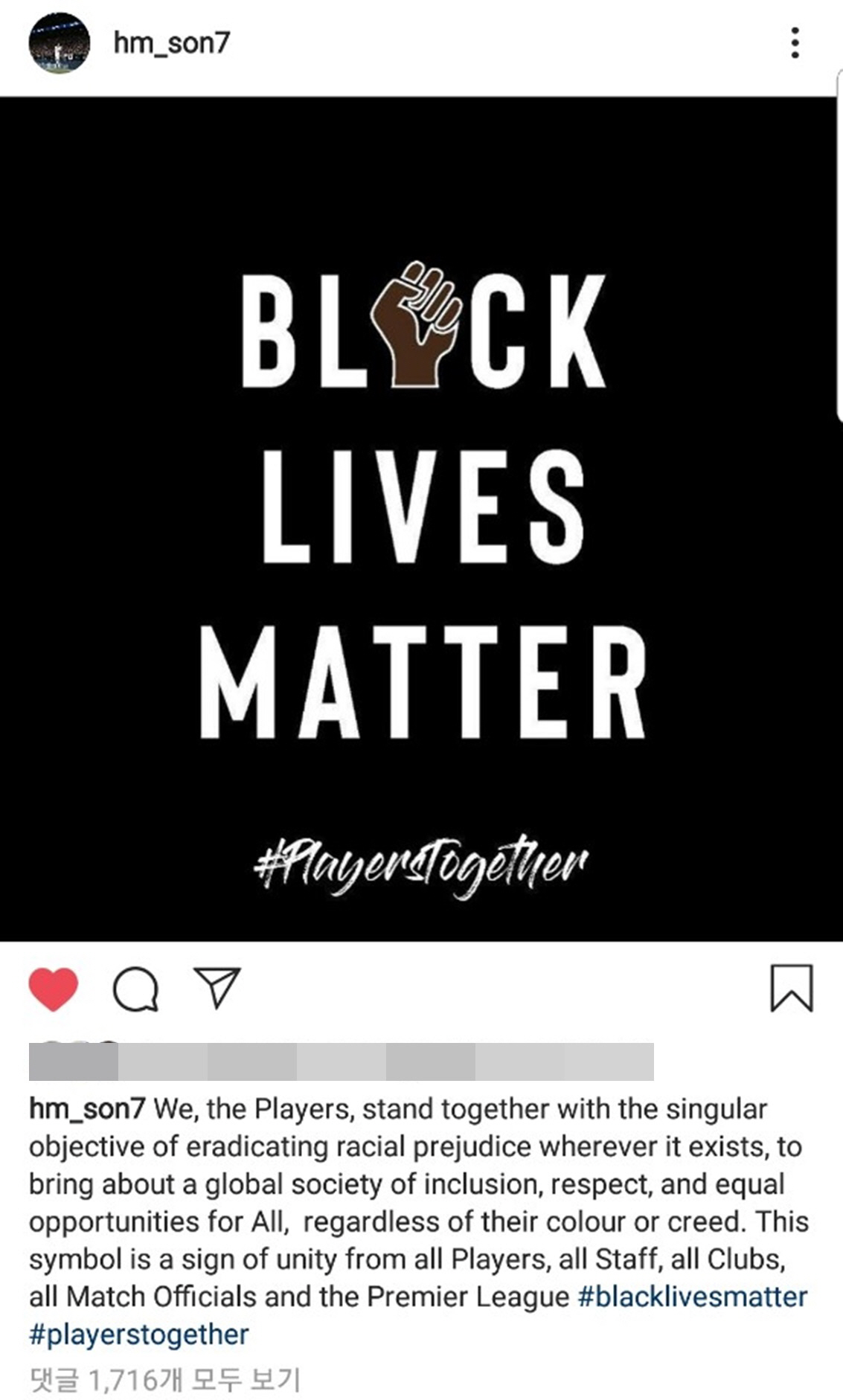Open hm_son7 profile picture

(x=59, y=43)
